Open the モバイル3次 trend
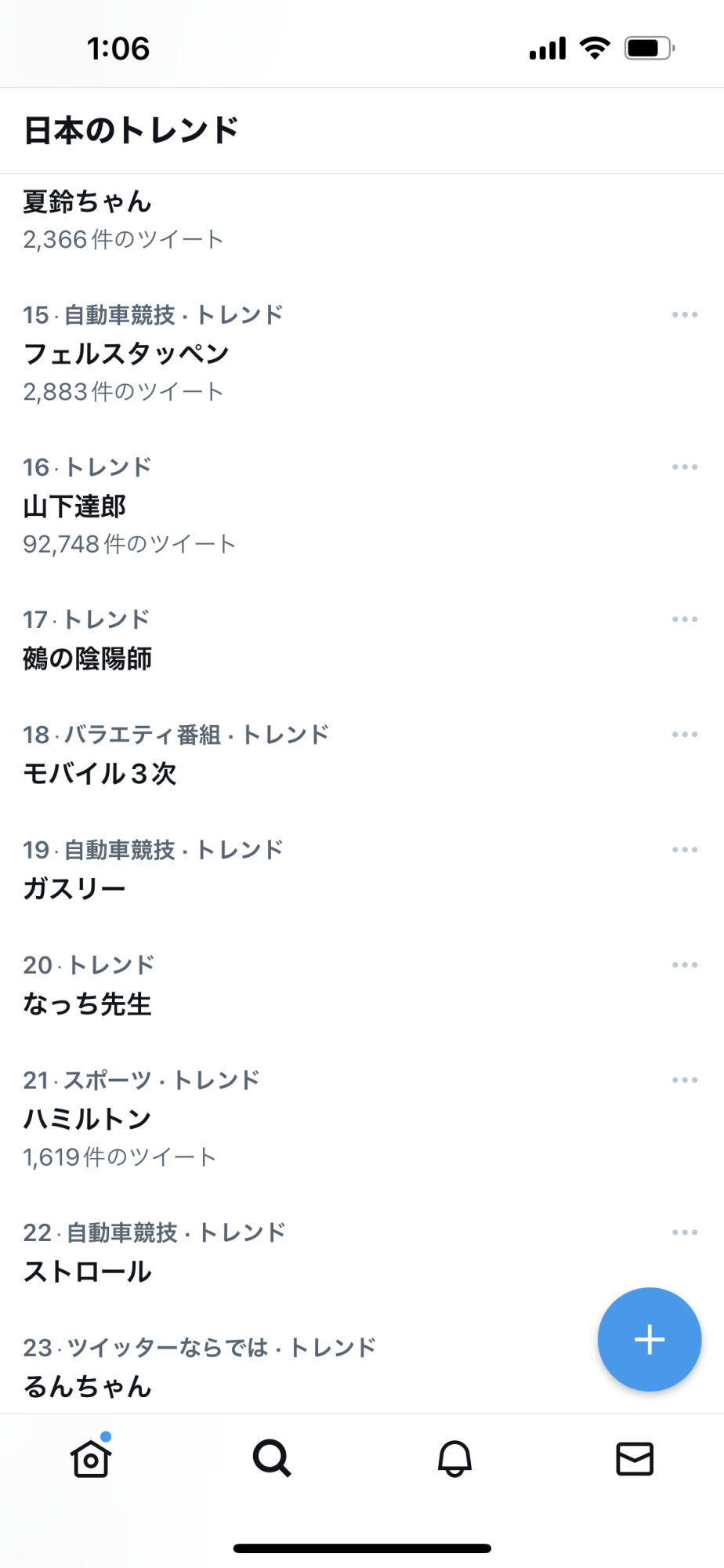The width and height of the screenshot is (724, 1568). [362, 755]
